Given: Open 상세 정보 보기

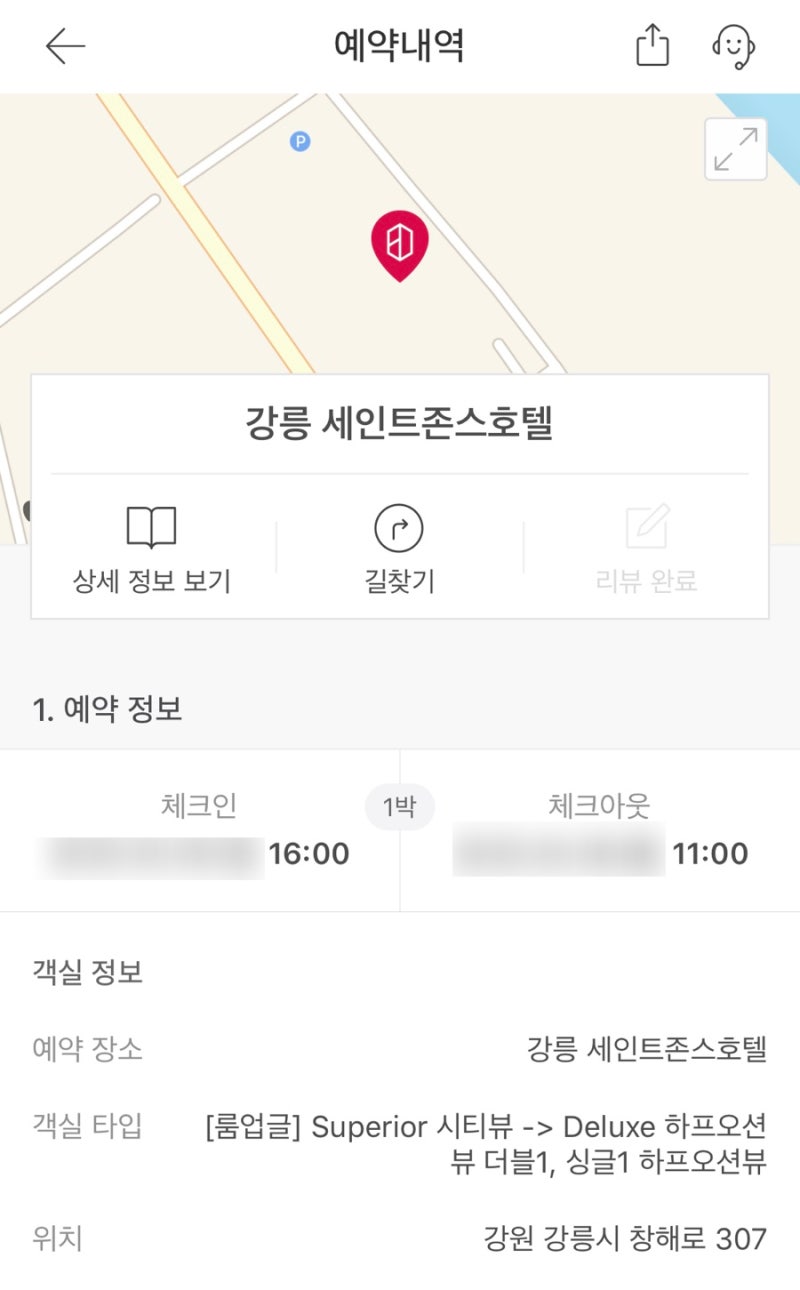Looking at the screenshot, I should [x=152, y=550].
